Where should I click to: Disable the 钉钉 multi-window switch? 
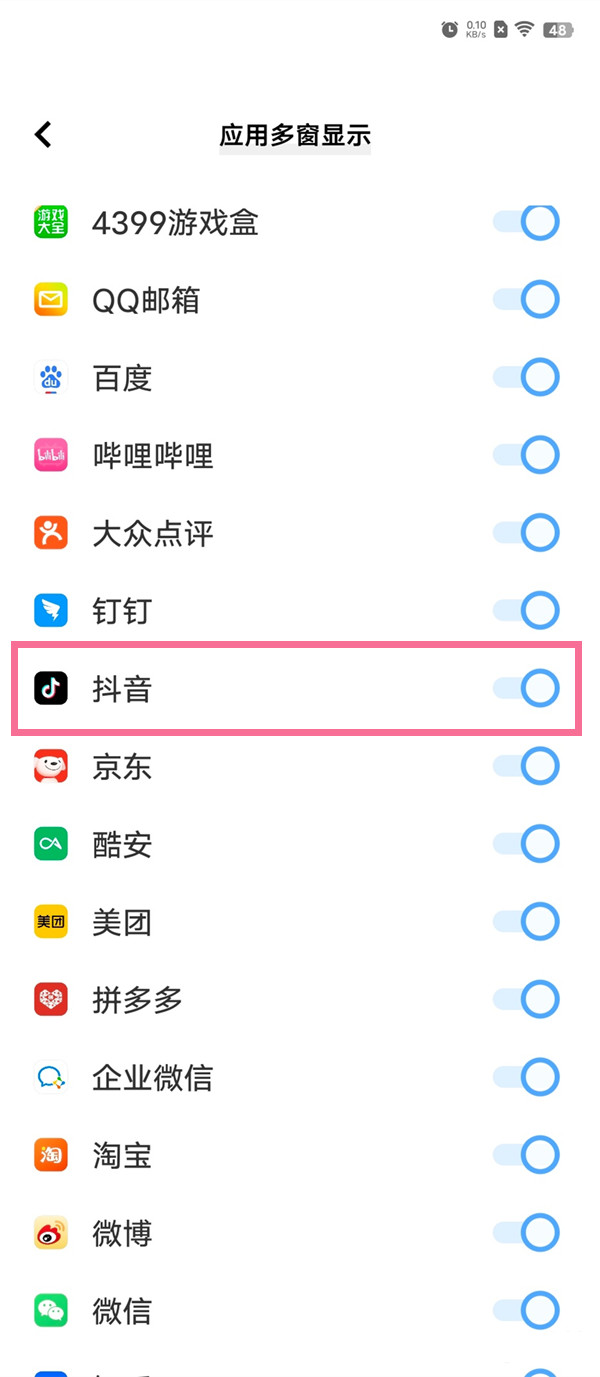[x=527, y=611]
